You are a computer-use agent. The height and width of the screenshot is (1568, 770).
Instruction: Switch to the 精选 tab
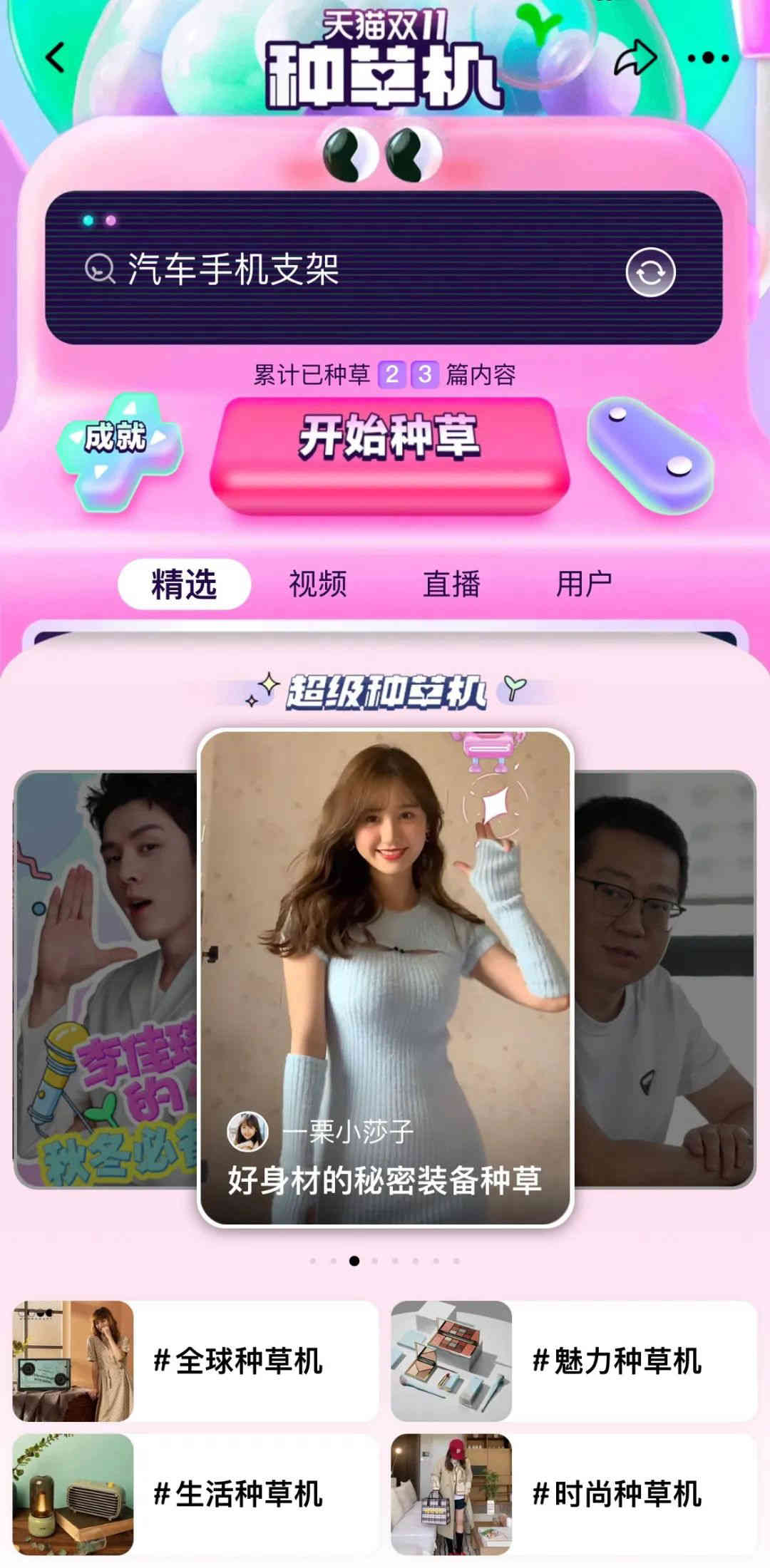tap(184, 584)
